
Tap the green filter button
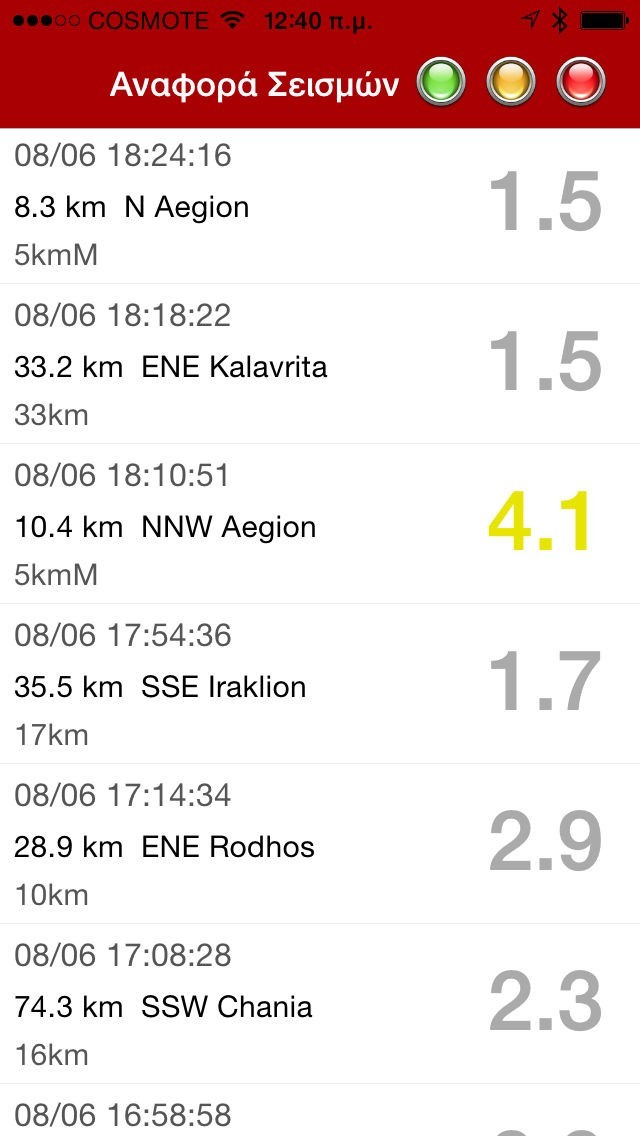click(x=441, y=83)
